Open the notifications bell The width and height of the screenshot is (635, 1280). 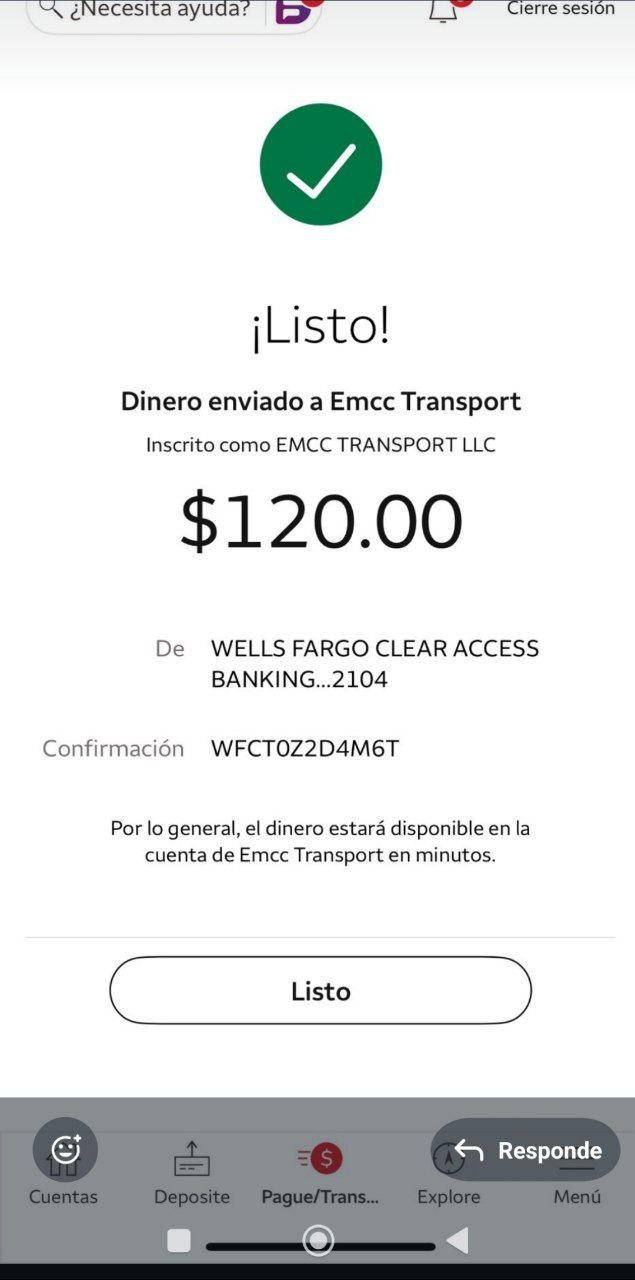pos(442,10)
